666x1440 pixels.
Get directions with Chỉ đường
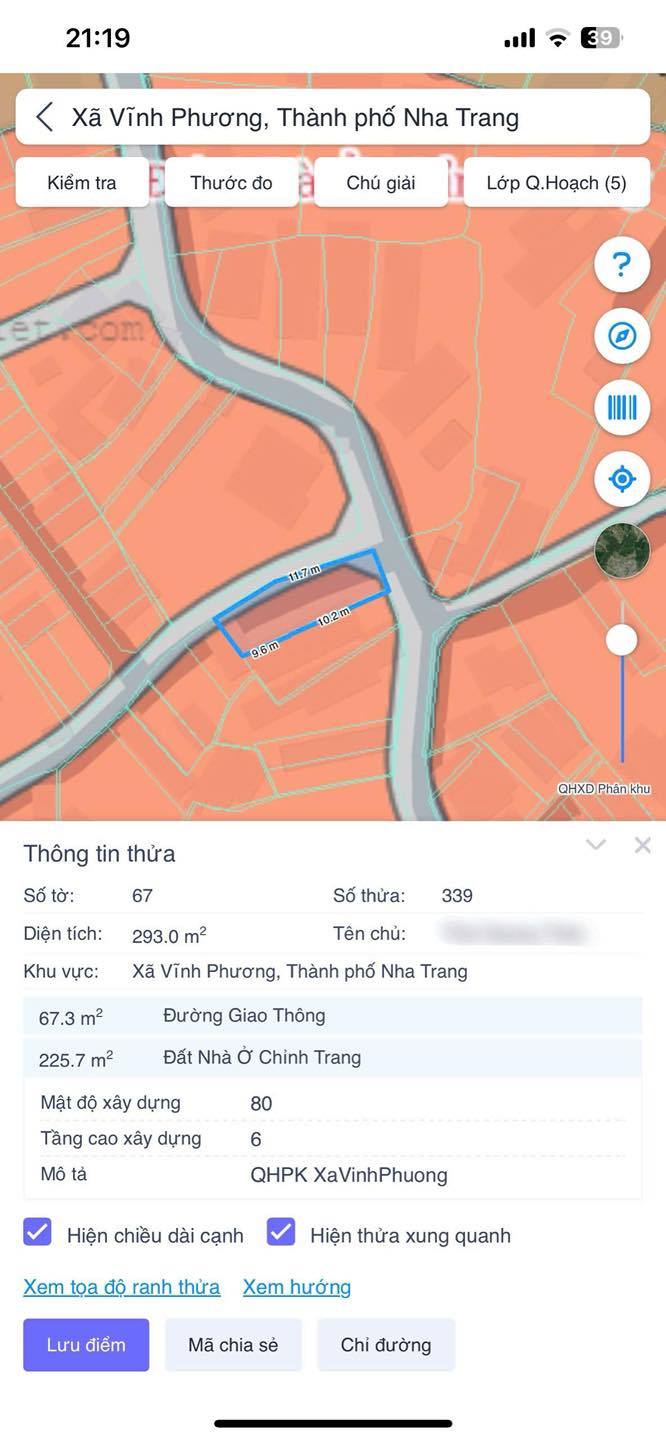click(386, 1345)
